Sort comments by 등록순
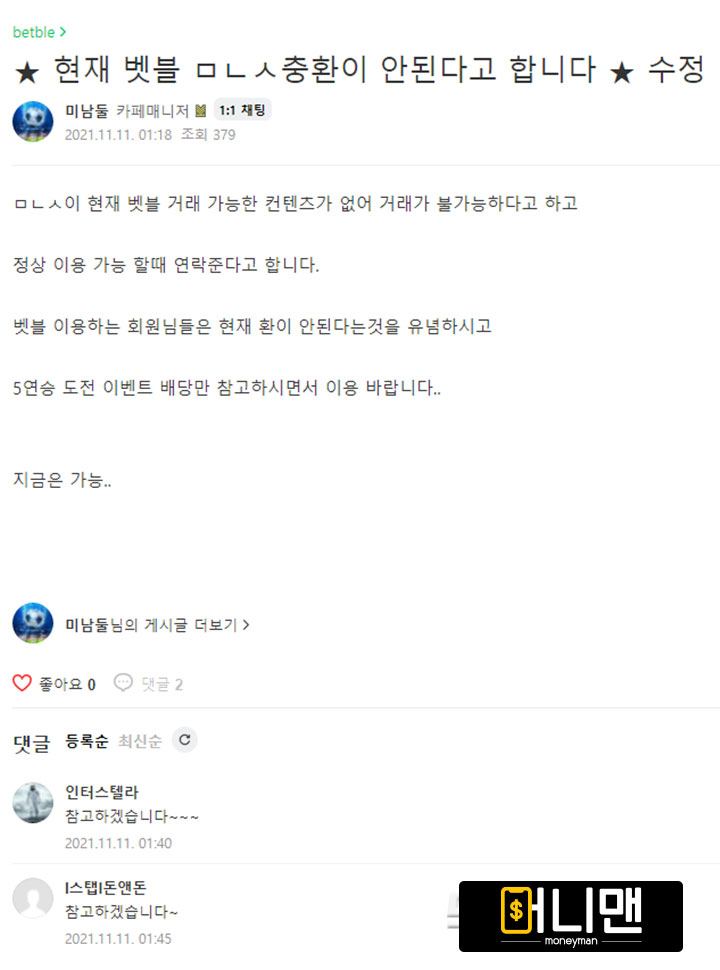This screenshot has height=970, width=720. [87, 741]
